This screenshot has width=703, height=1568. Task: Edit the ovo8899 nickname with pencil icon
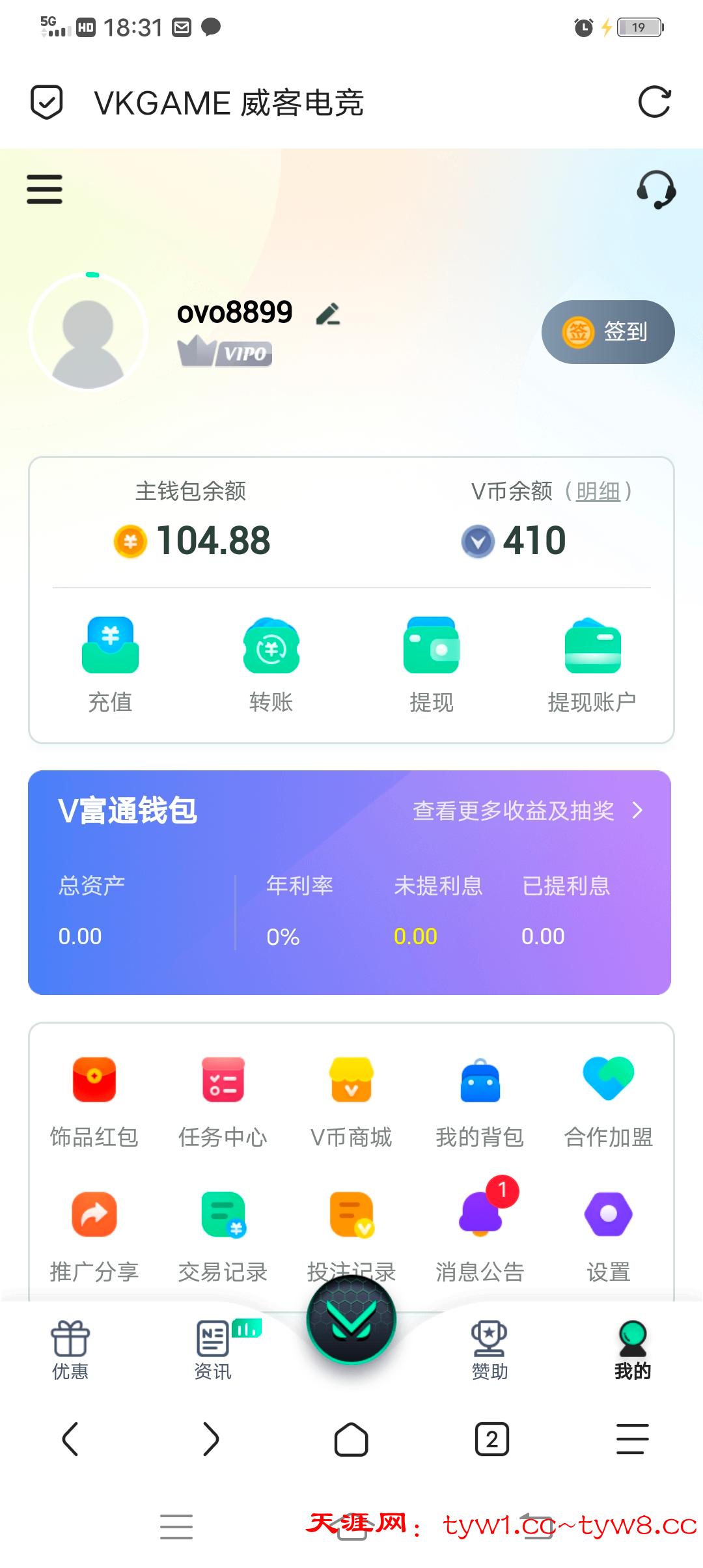(x=328, y=315)
